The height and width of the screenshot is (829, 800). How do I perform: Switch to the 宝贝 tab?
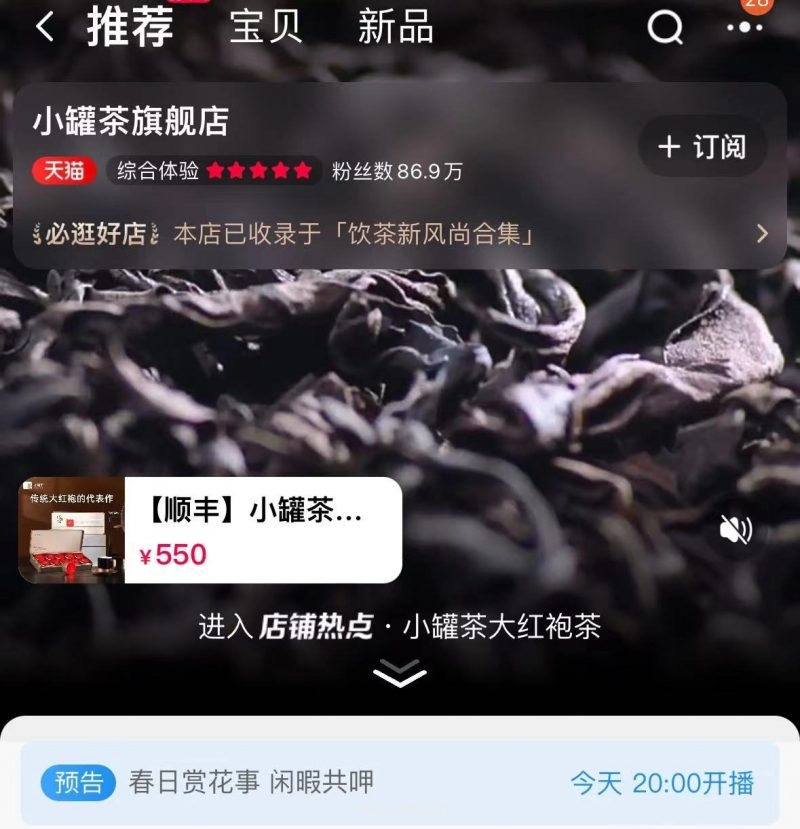click(265, 28)
